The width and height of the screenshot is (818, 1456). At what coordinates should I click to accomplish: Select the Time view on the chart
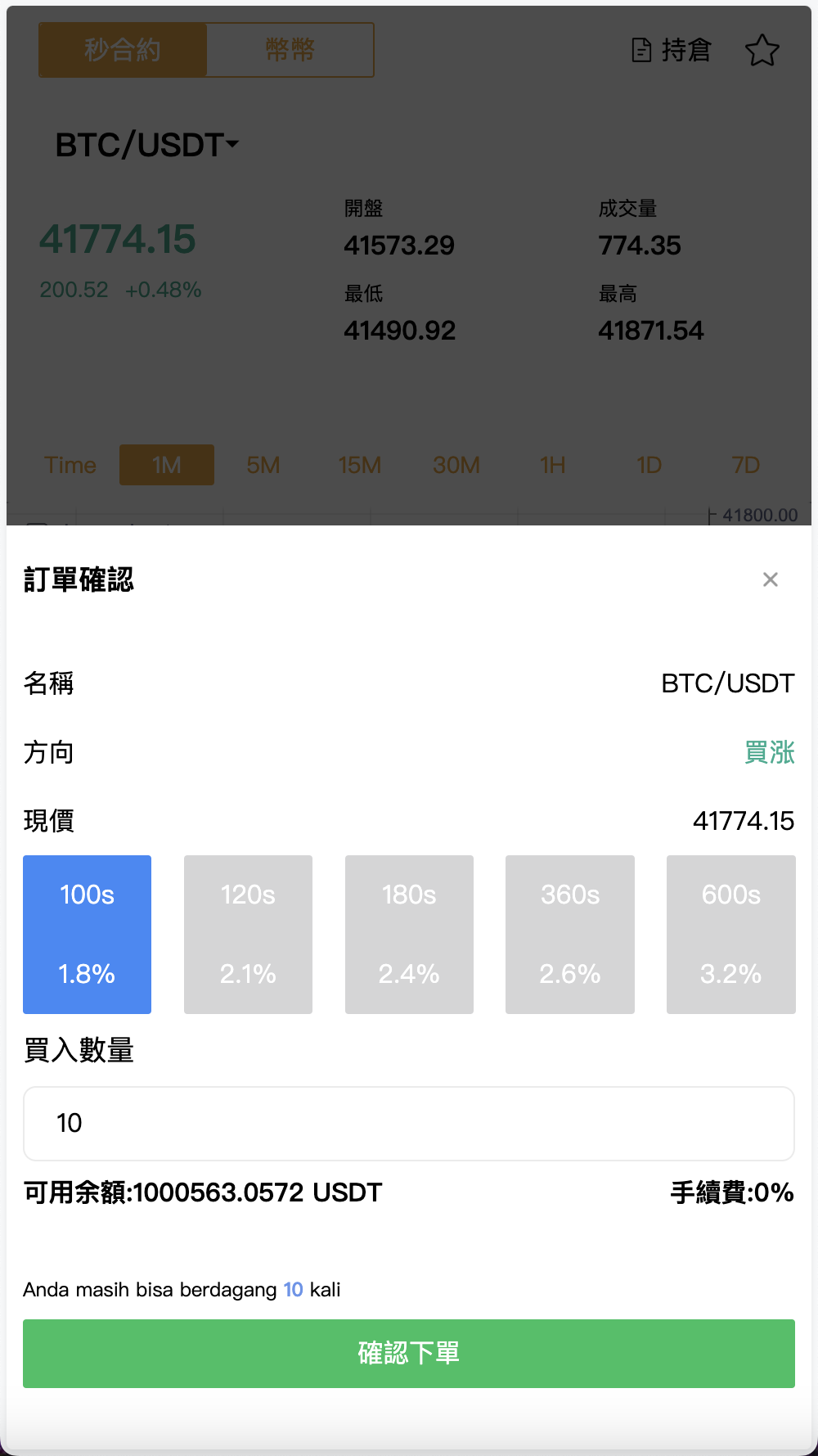pos(70,465)
